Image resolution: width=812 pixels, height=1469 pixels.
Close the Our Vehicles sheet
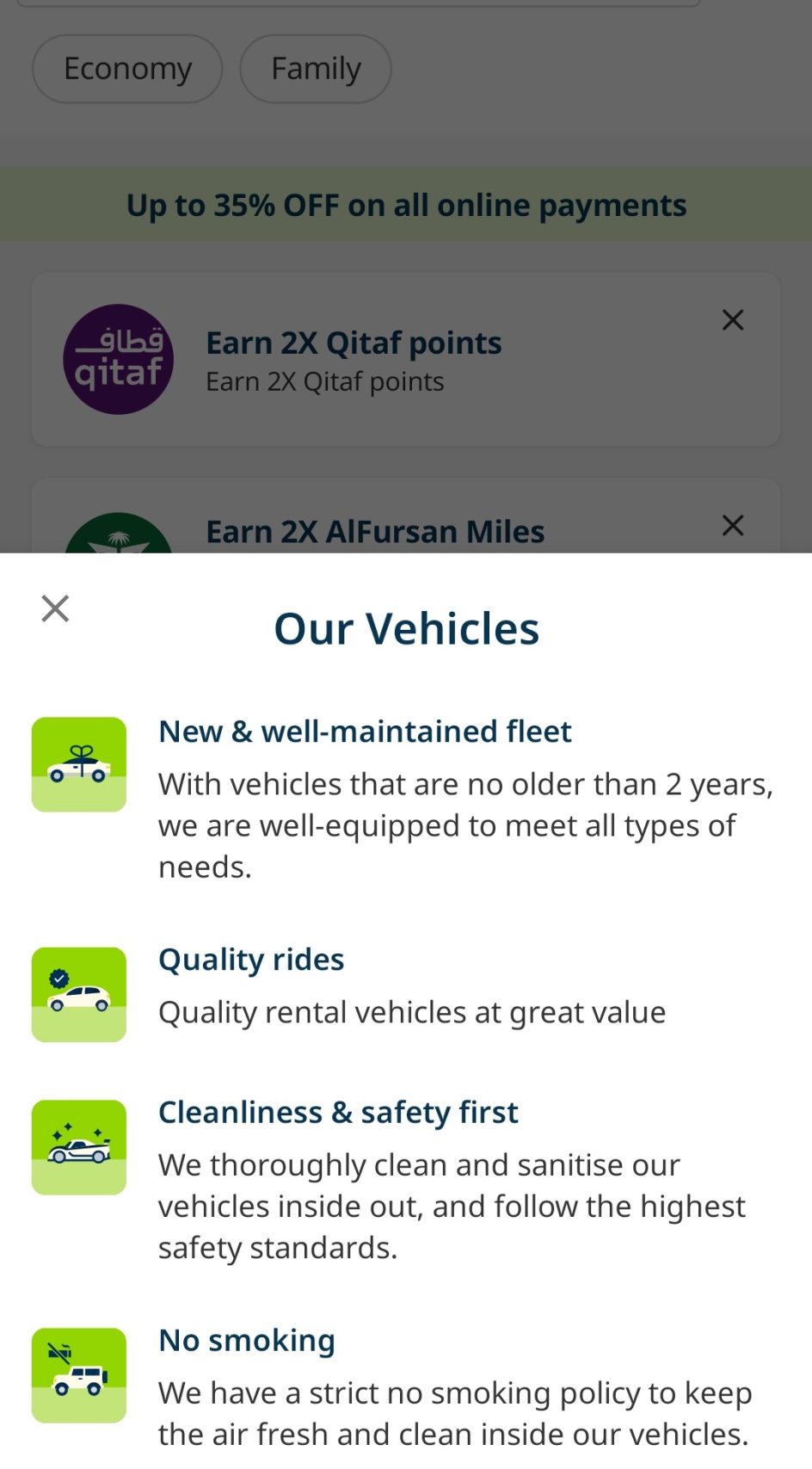(55, 608)
